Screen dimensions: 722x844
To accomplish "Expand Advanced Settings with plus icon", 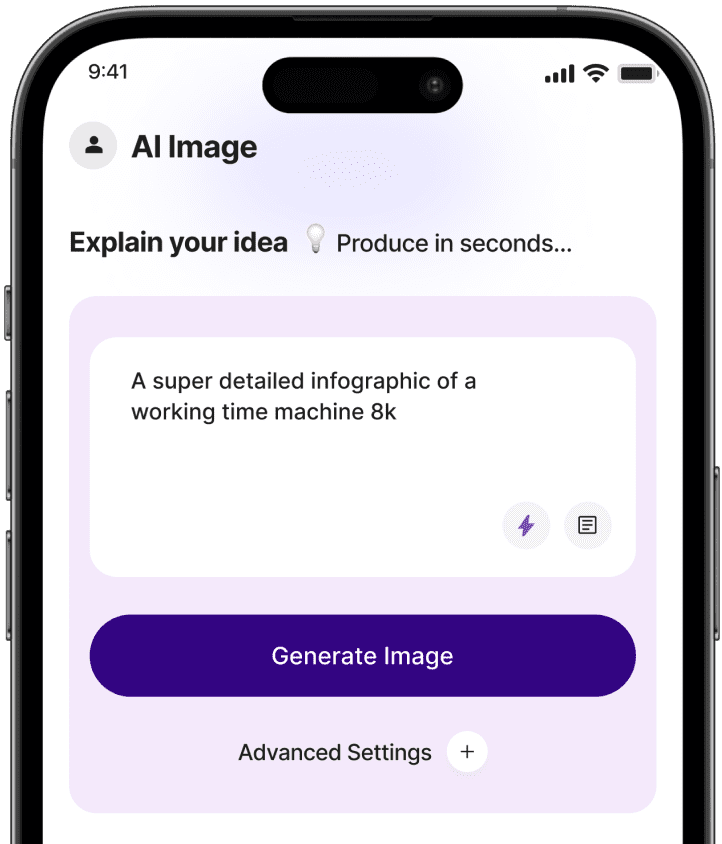I will pos(467,752).
